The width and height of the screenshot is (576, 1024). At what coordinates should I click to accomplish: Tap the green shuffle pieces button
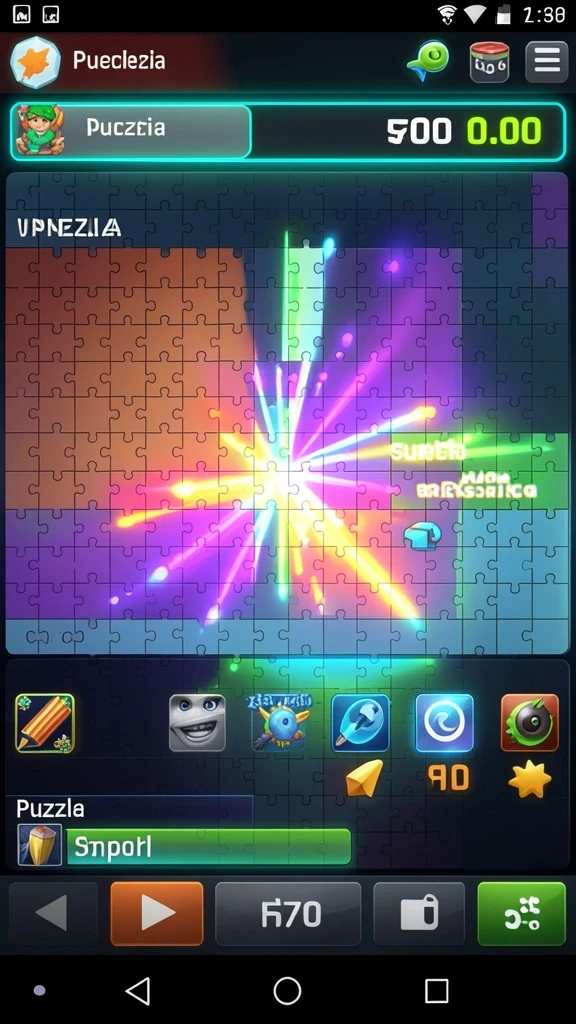522,914
